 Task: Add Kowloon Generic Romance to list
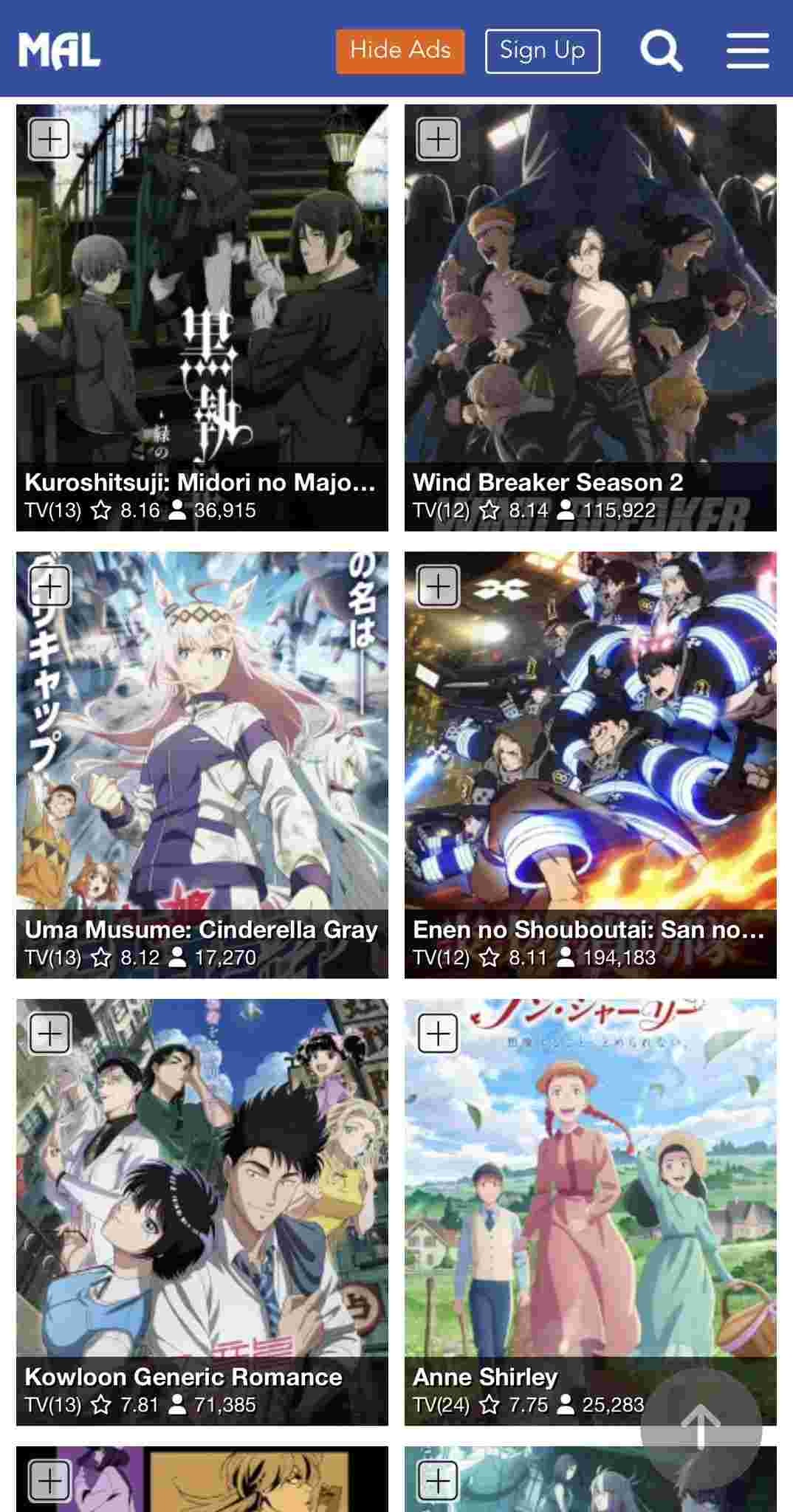[x=49, y=1033]
